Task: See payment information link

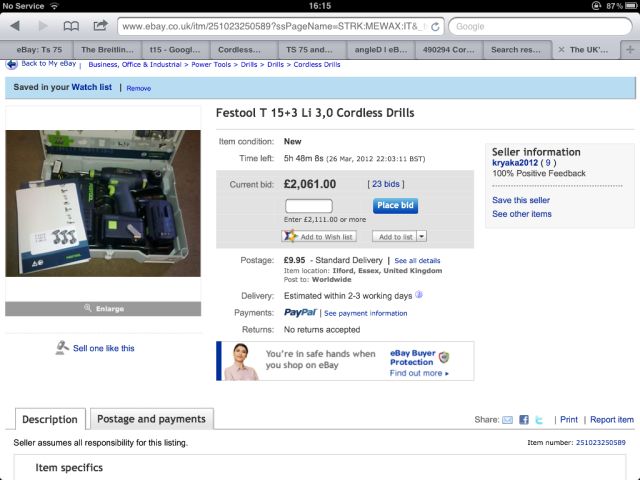Action: (365, 313)
